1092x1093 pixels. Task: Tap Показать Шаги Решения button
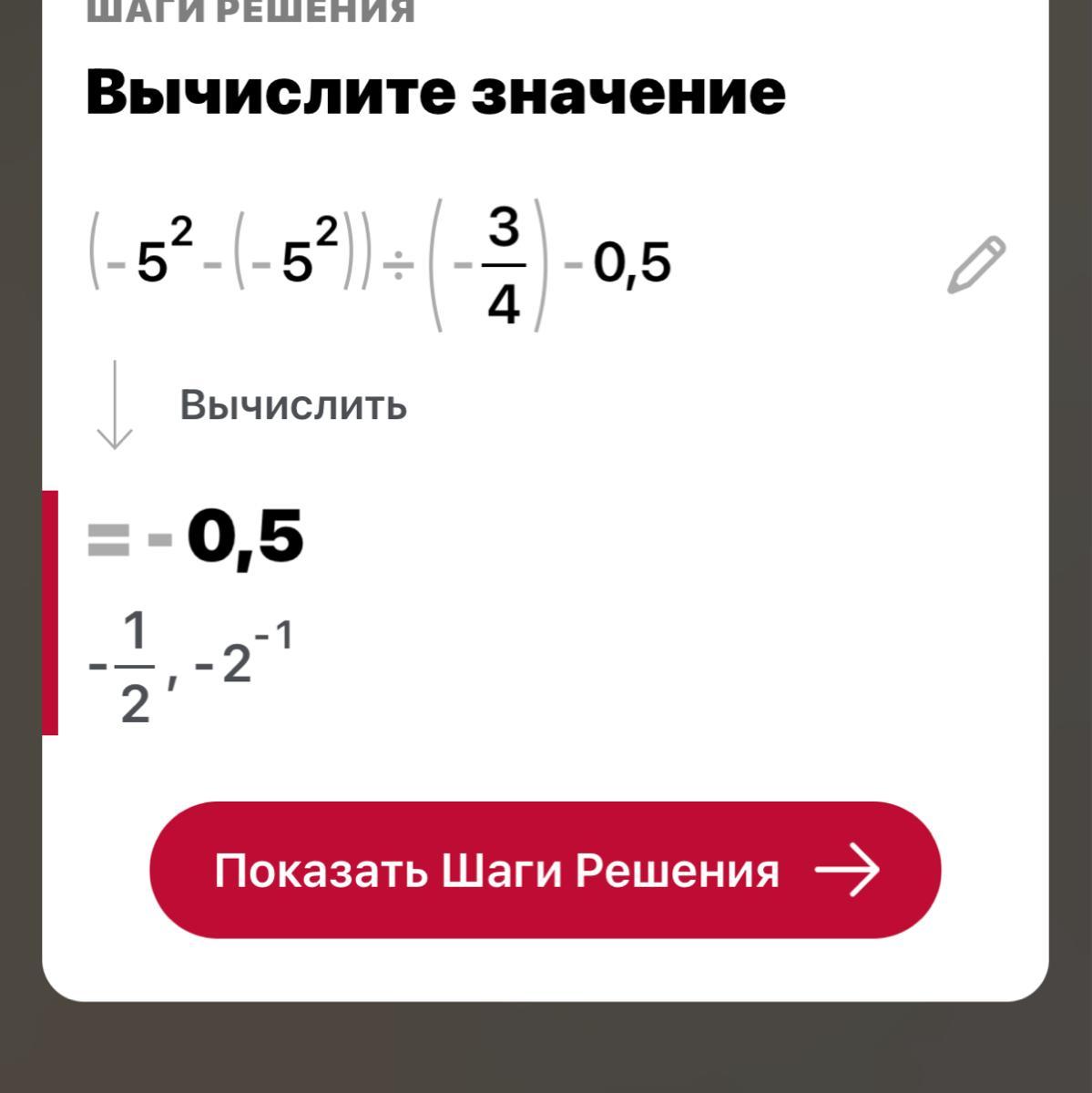[x=545, y=870]
